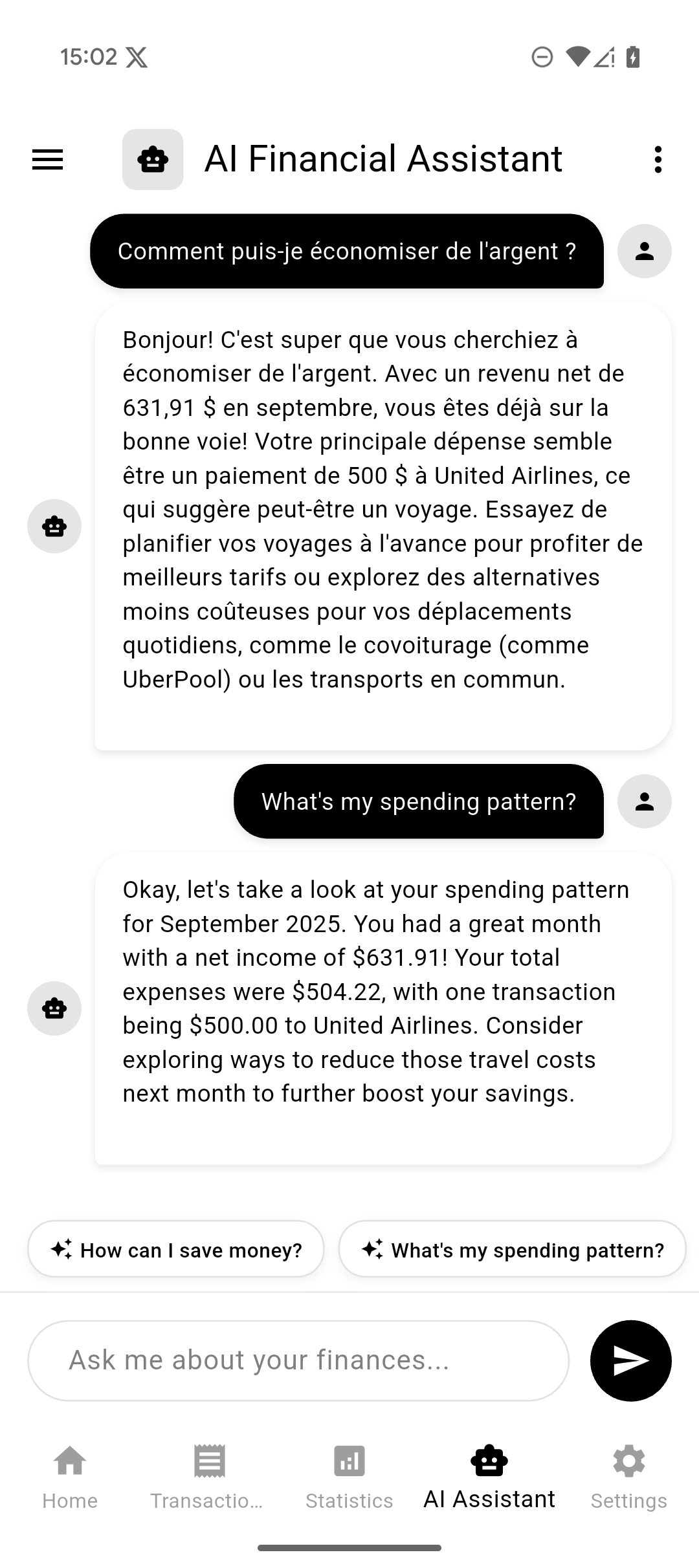Go to the Home tab

[x=70, y=1477]
